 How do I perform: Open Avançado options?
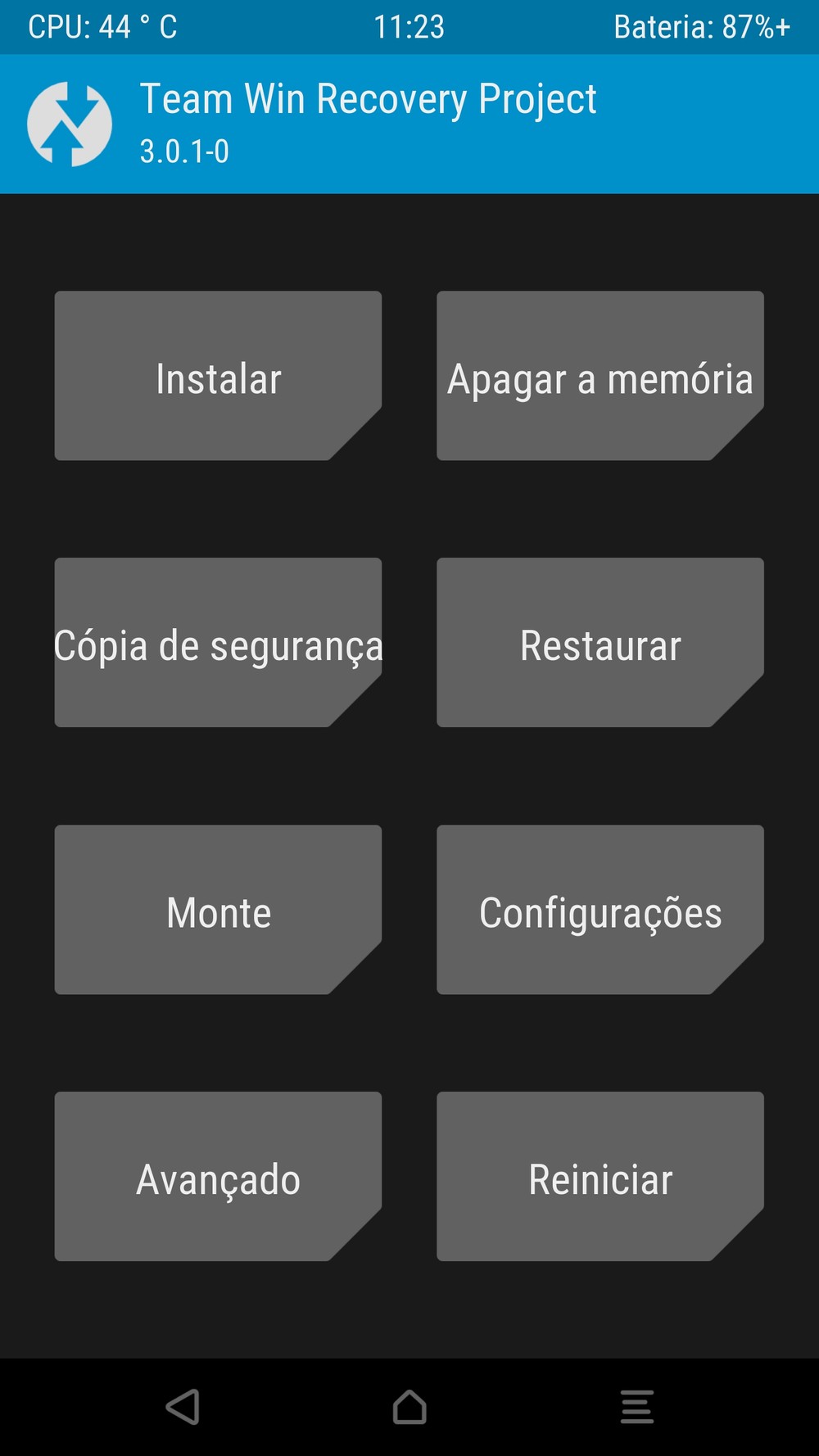(x=218, y=1177)
